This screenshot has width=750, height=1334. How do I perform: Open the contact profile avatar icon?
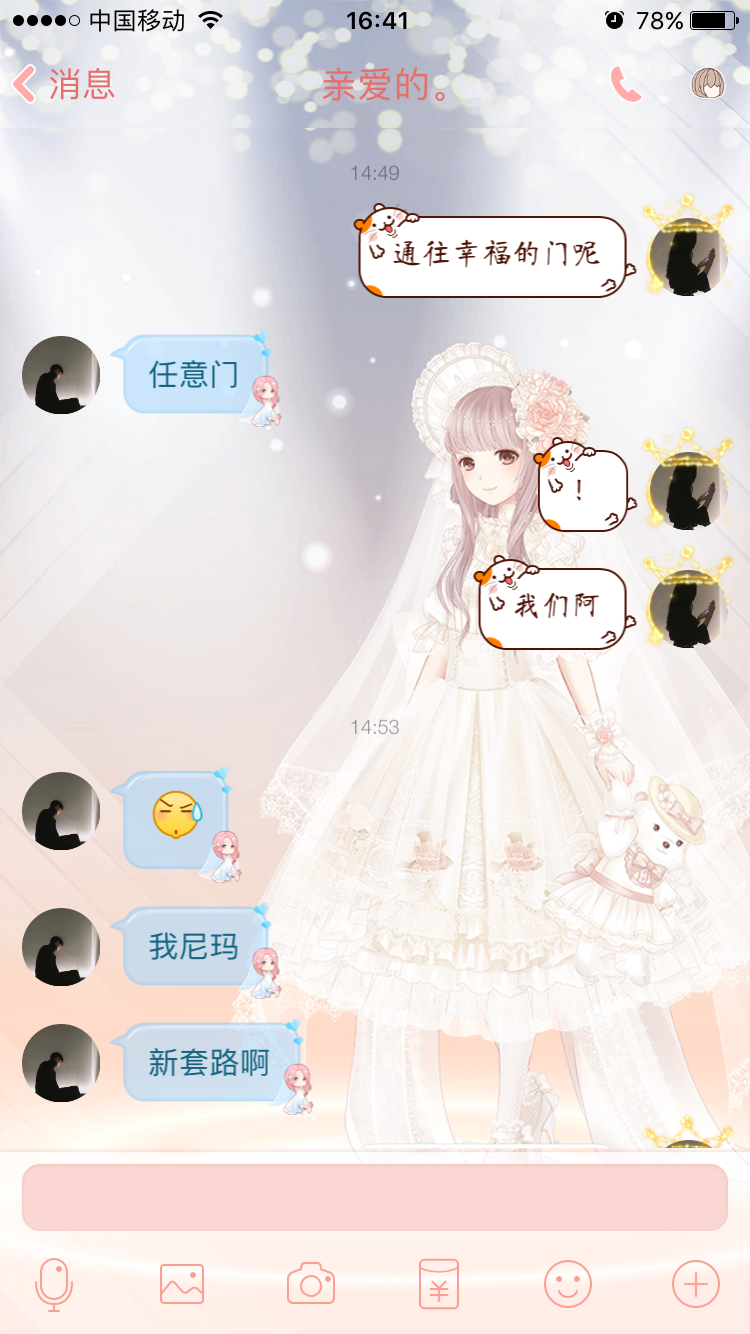(x=708, y=85)
